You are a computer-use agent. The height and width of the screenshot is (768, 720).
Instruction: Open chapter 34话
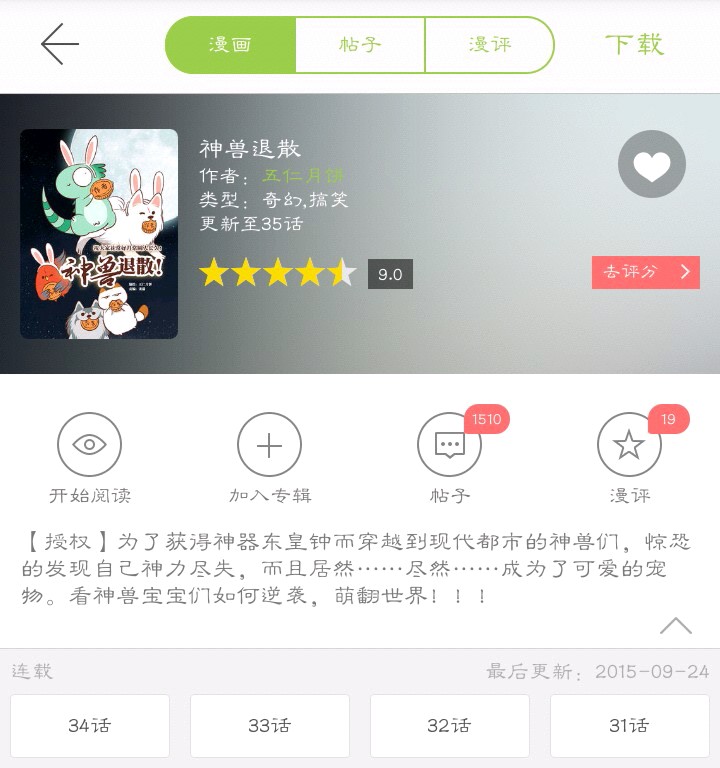coord(90,726)
